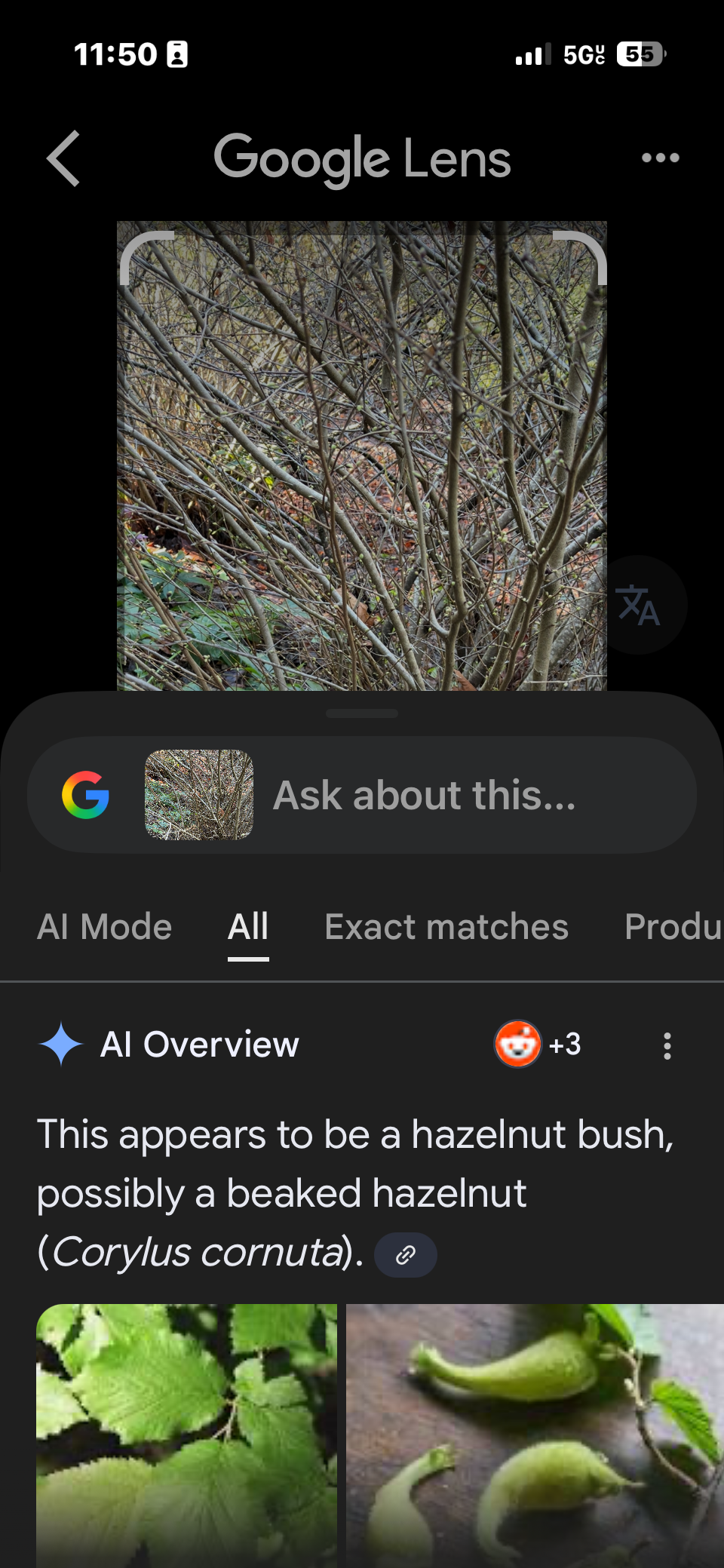Tap the link chip after Corylus cornuta

point(405,1254)
